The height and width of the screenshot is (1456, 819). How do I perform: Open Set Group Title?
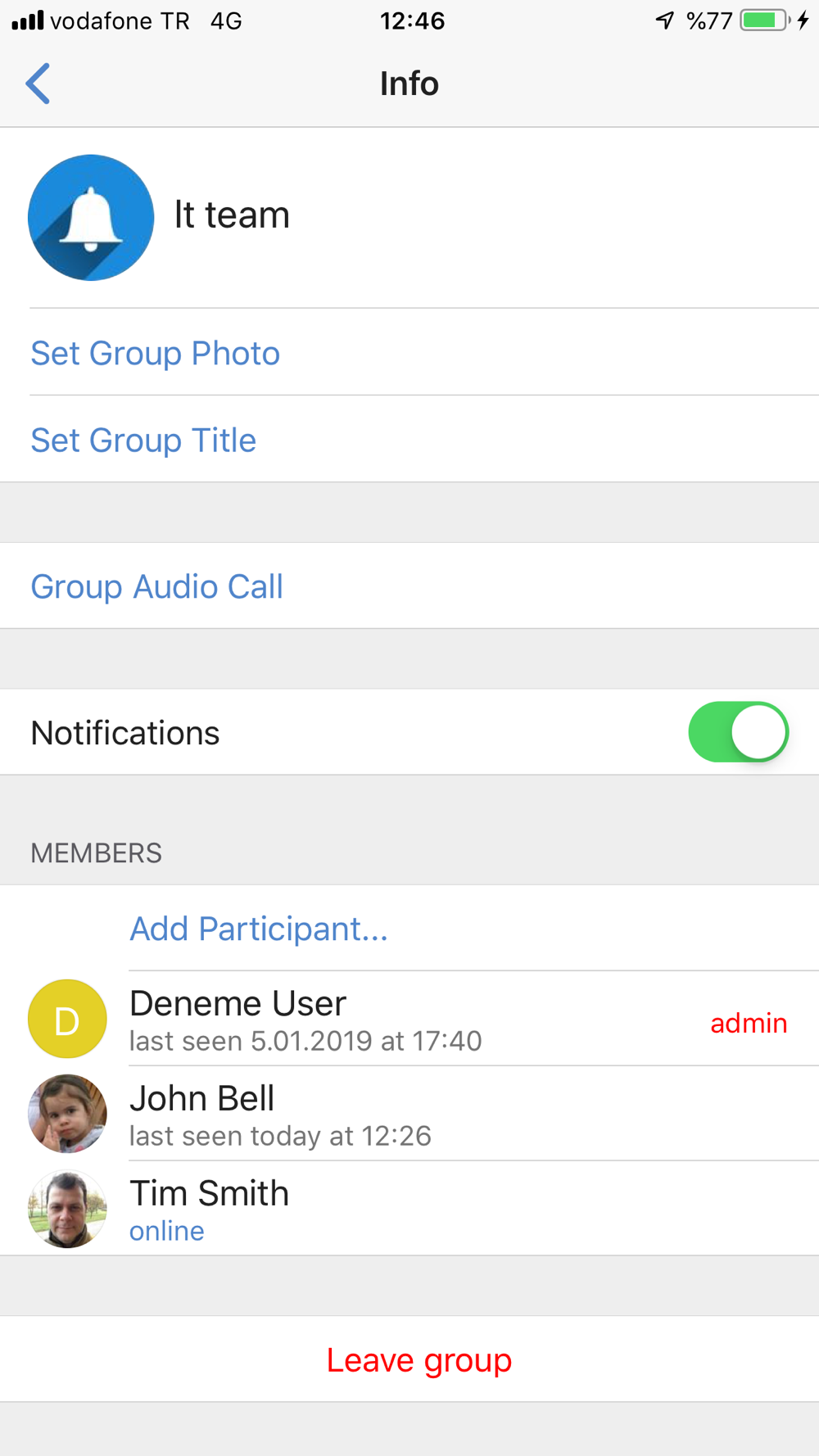pyautogui.click(x=409, y=440)
